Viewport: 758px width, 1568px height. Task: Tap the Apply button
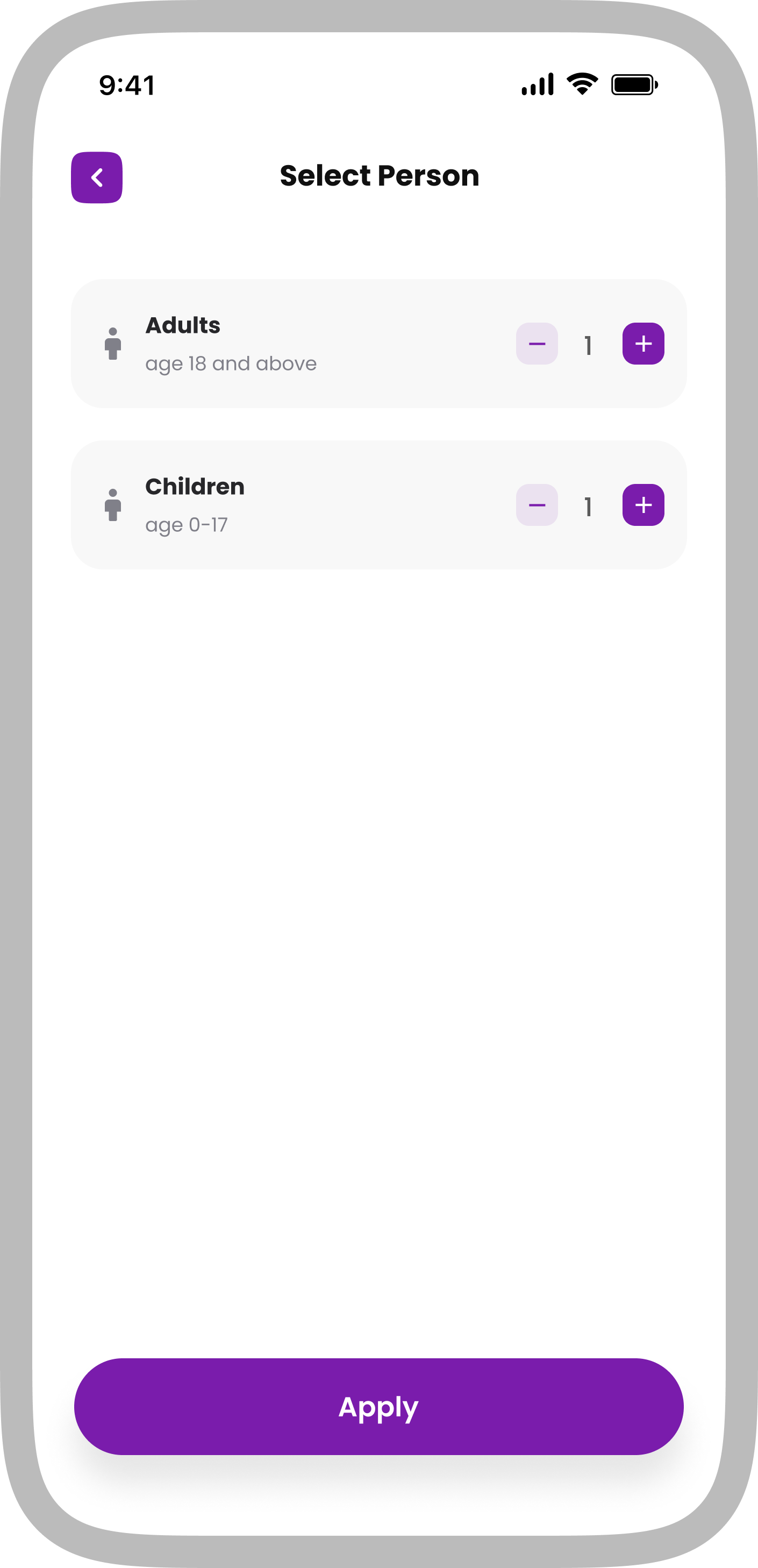(378, 1407)
